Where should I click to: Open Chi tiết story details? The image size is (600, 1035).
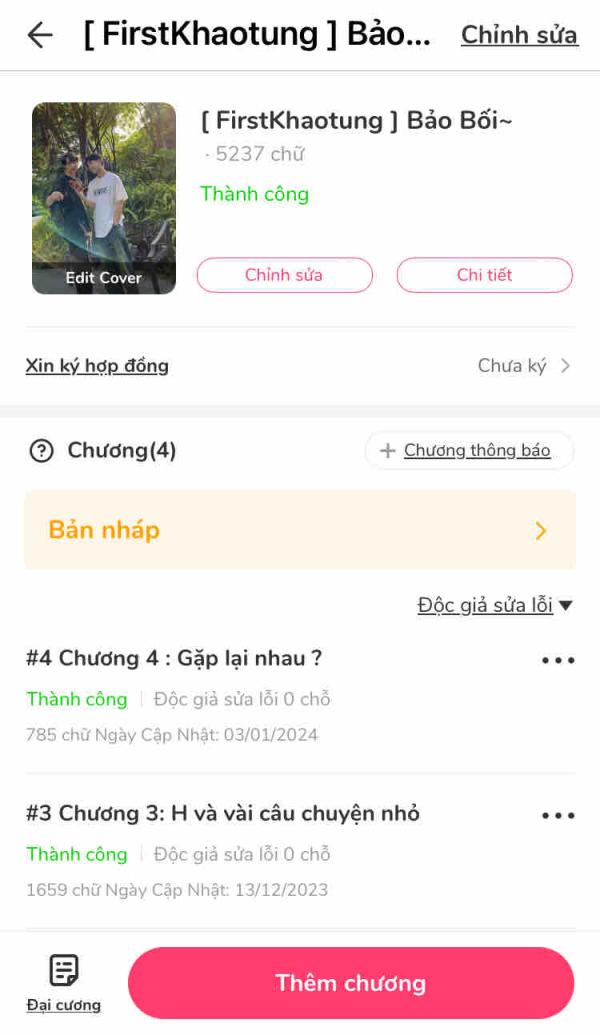[484, 275]
